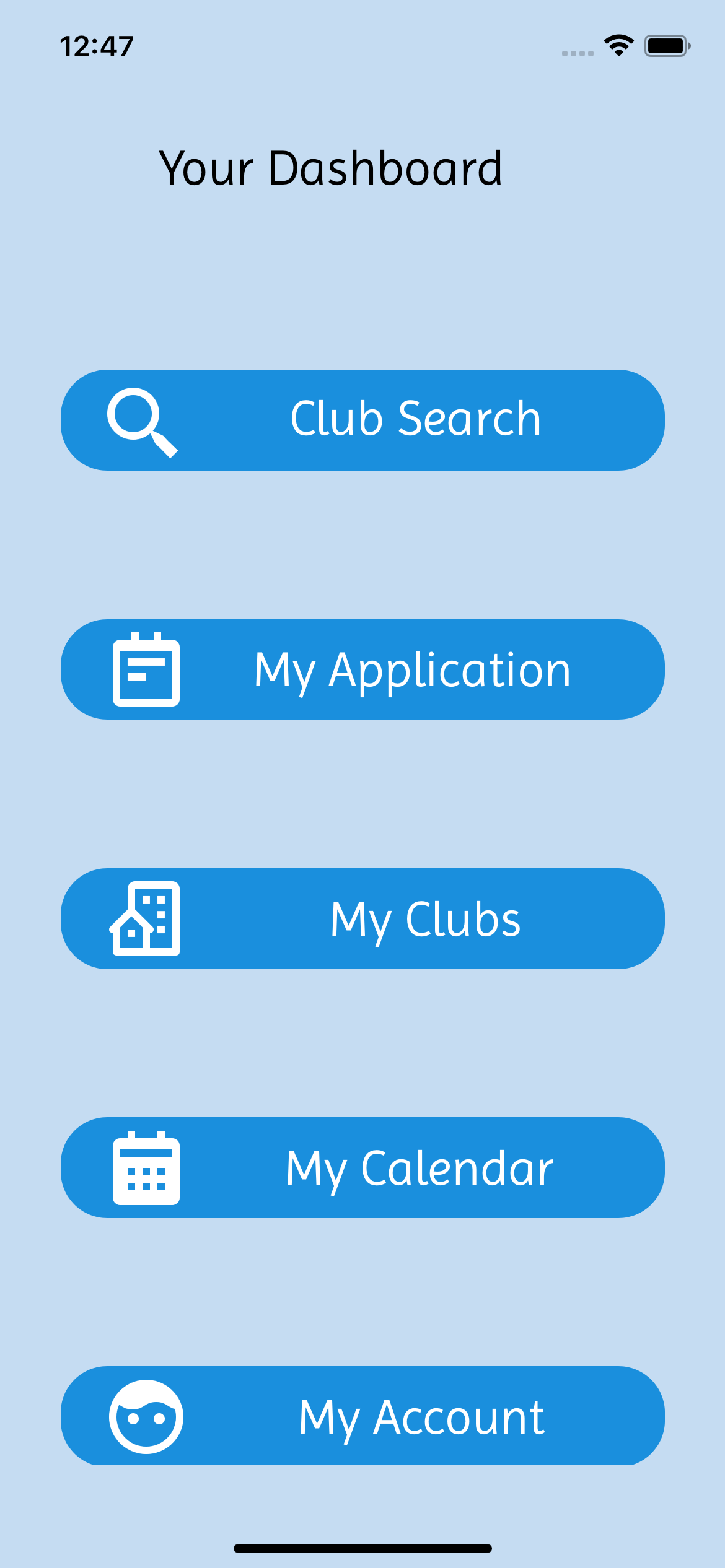Open My Calendar
The width and height of the screenshot is (725, 1568).
pyautogui.click(x=362, y=1167)
